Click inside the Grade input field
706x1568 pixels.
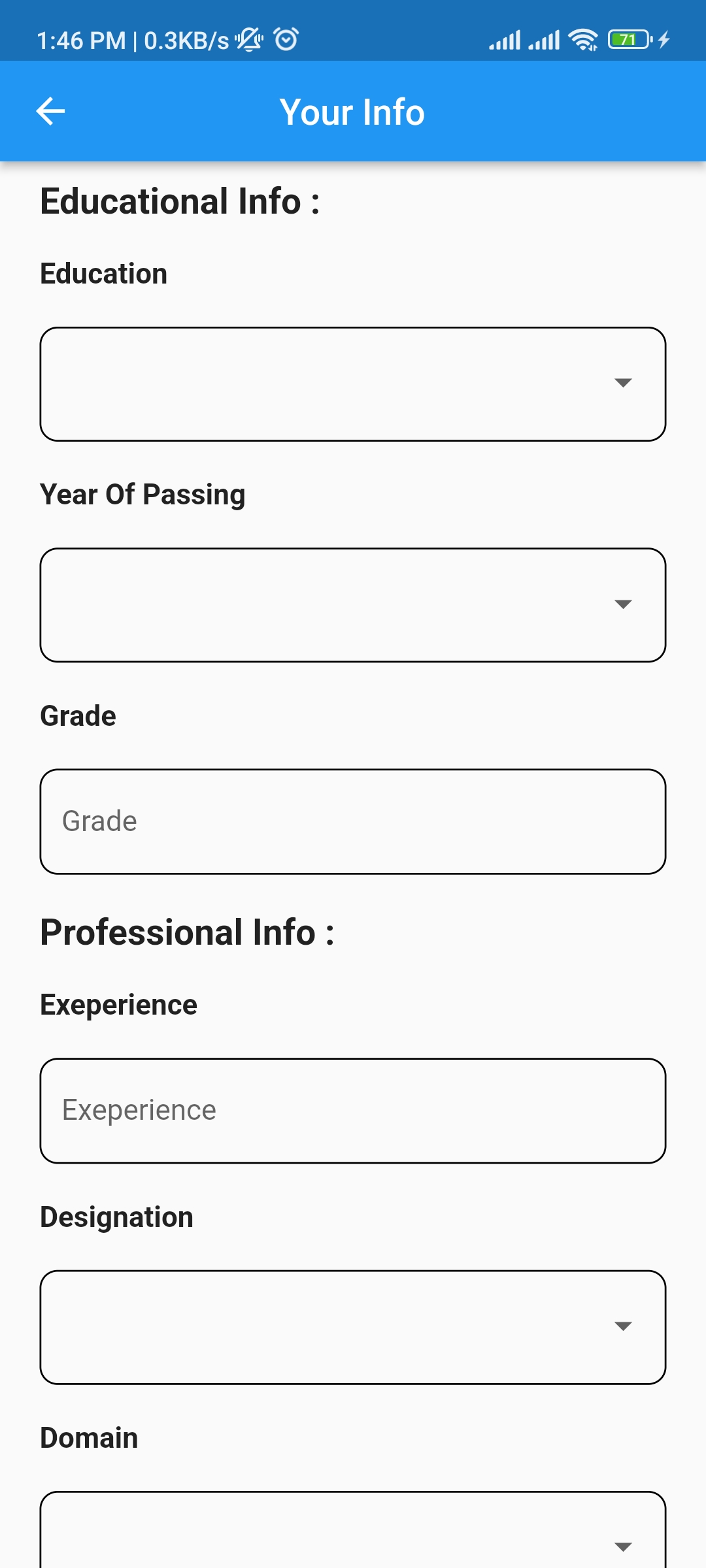point(353,821)
